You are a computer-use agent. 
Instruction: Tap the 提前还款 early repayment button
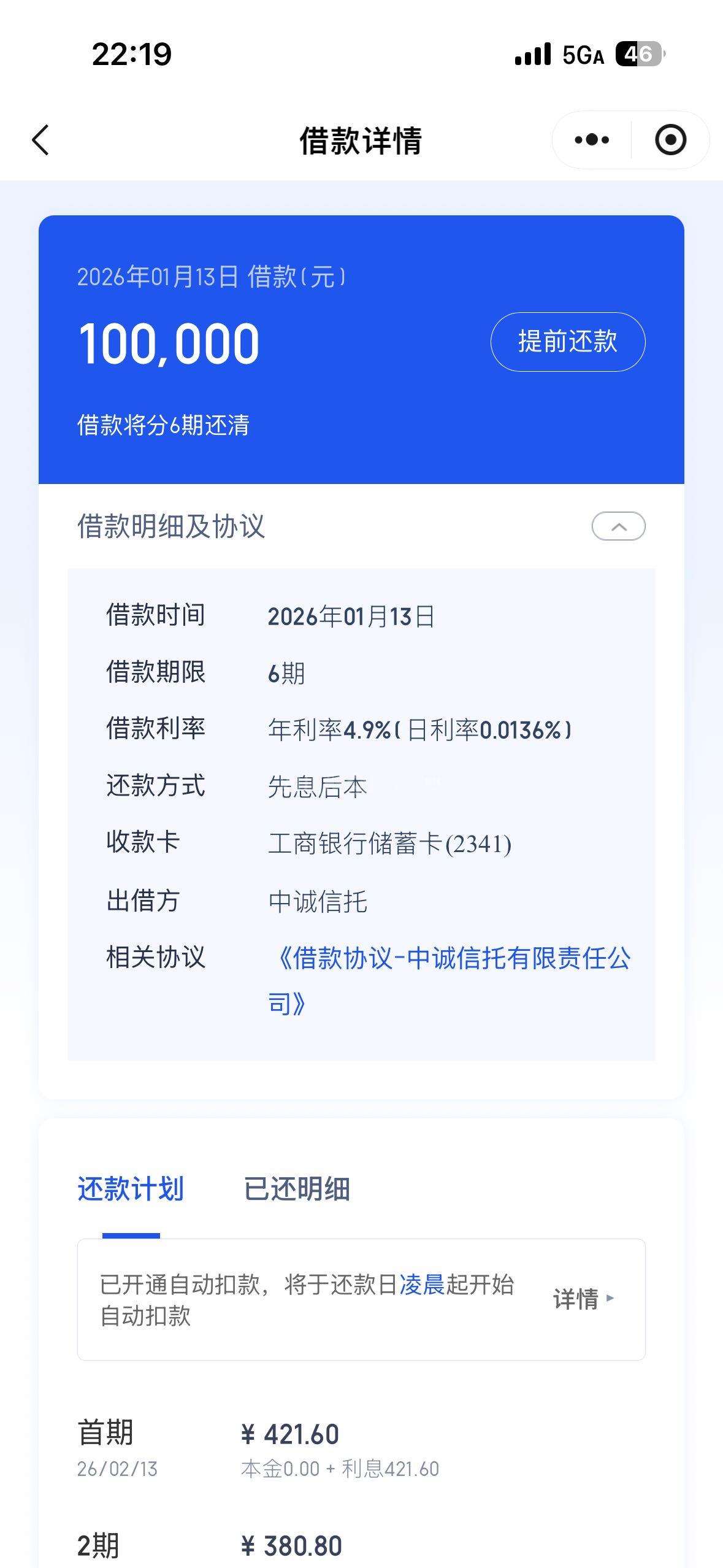pos(567,342)
